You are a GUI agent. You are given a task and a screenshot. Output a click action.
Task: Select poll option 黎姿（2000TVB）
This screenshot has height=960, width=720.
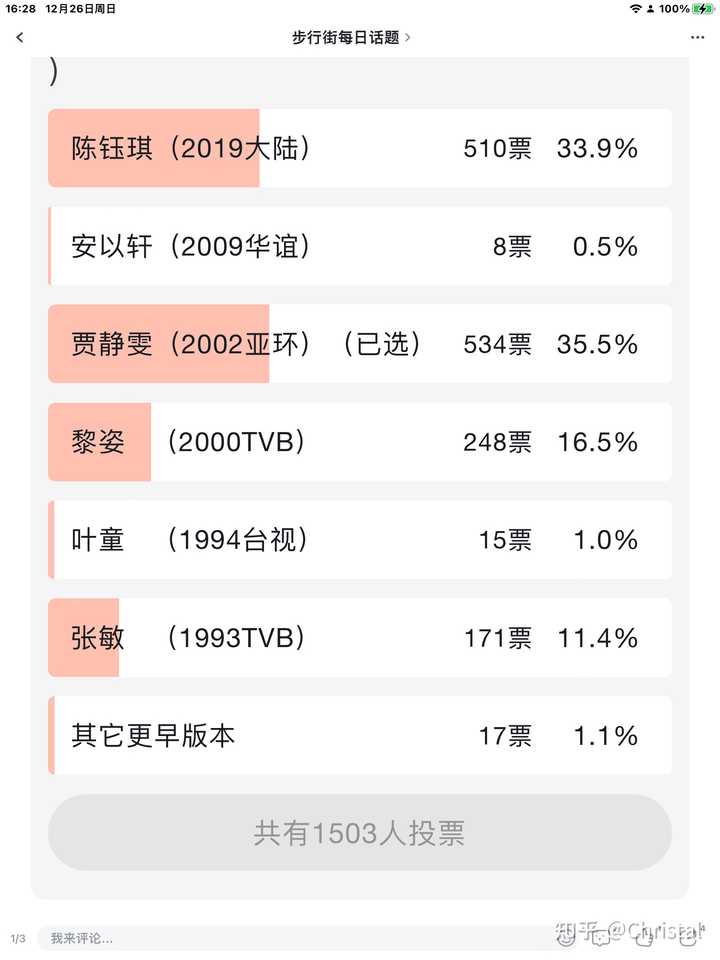[x=359, y=442]
